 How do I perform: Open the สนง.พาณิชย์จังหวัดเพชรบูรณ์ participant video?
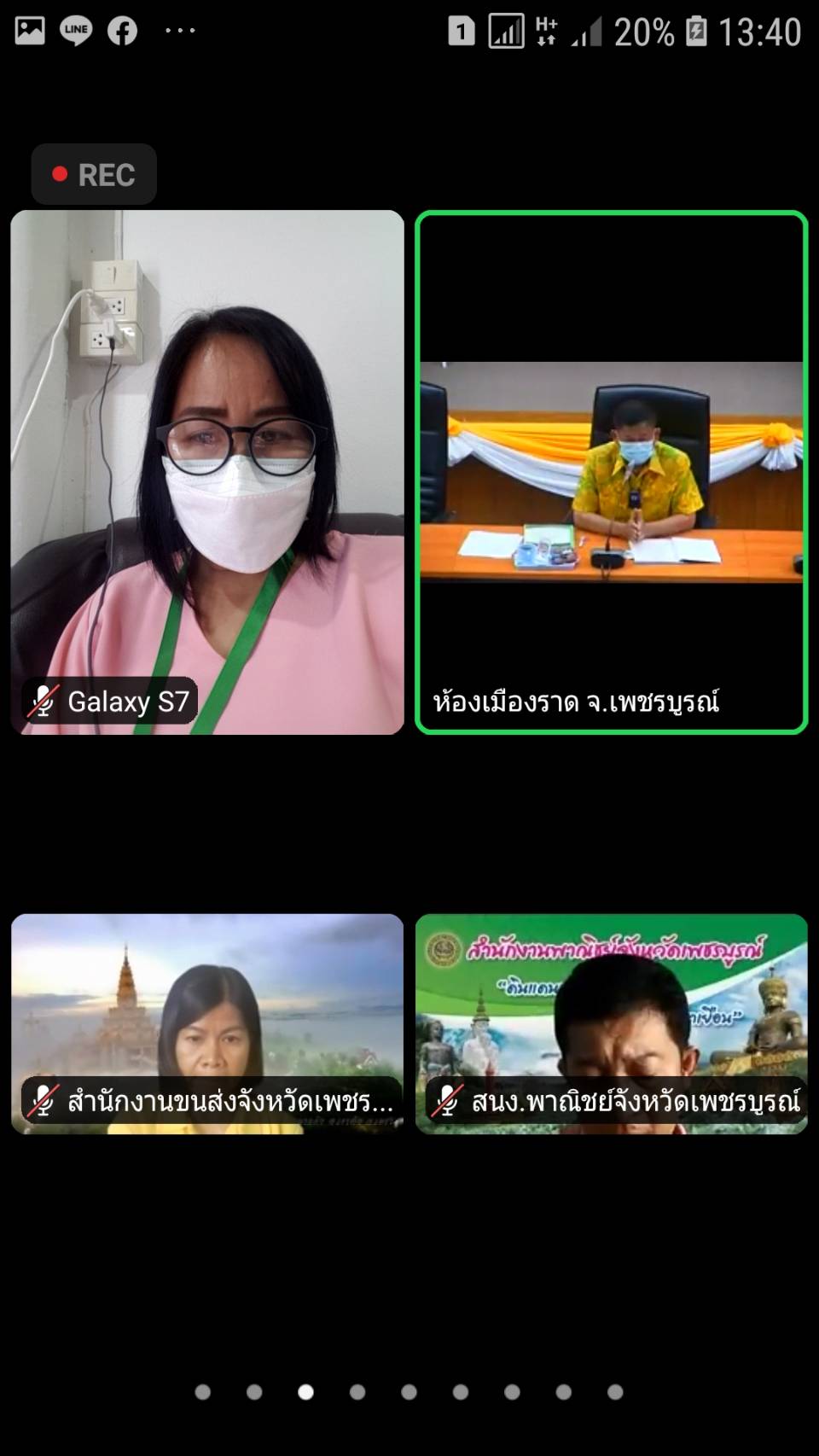point(611,1023)
